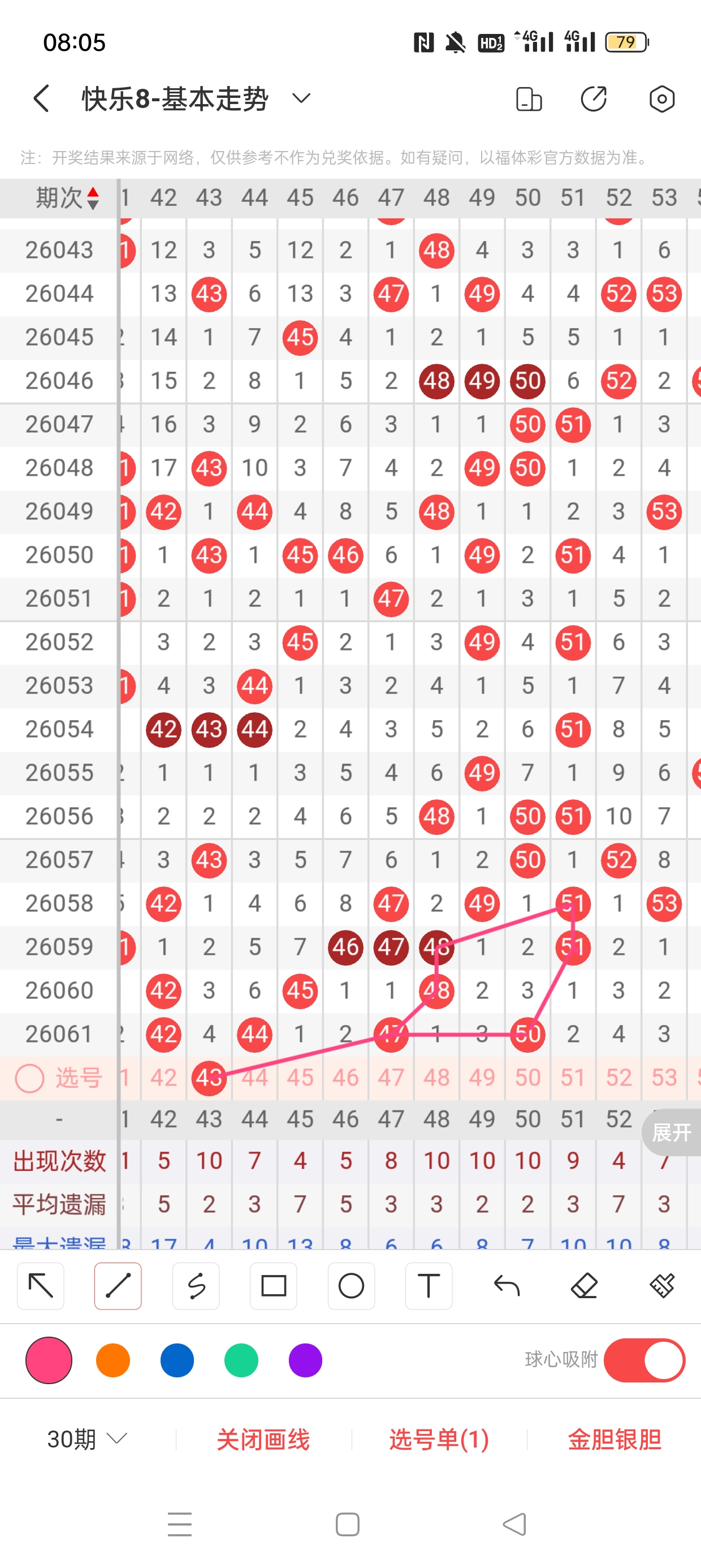Go back with the top-left arrow

point(41,98)
